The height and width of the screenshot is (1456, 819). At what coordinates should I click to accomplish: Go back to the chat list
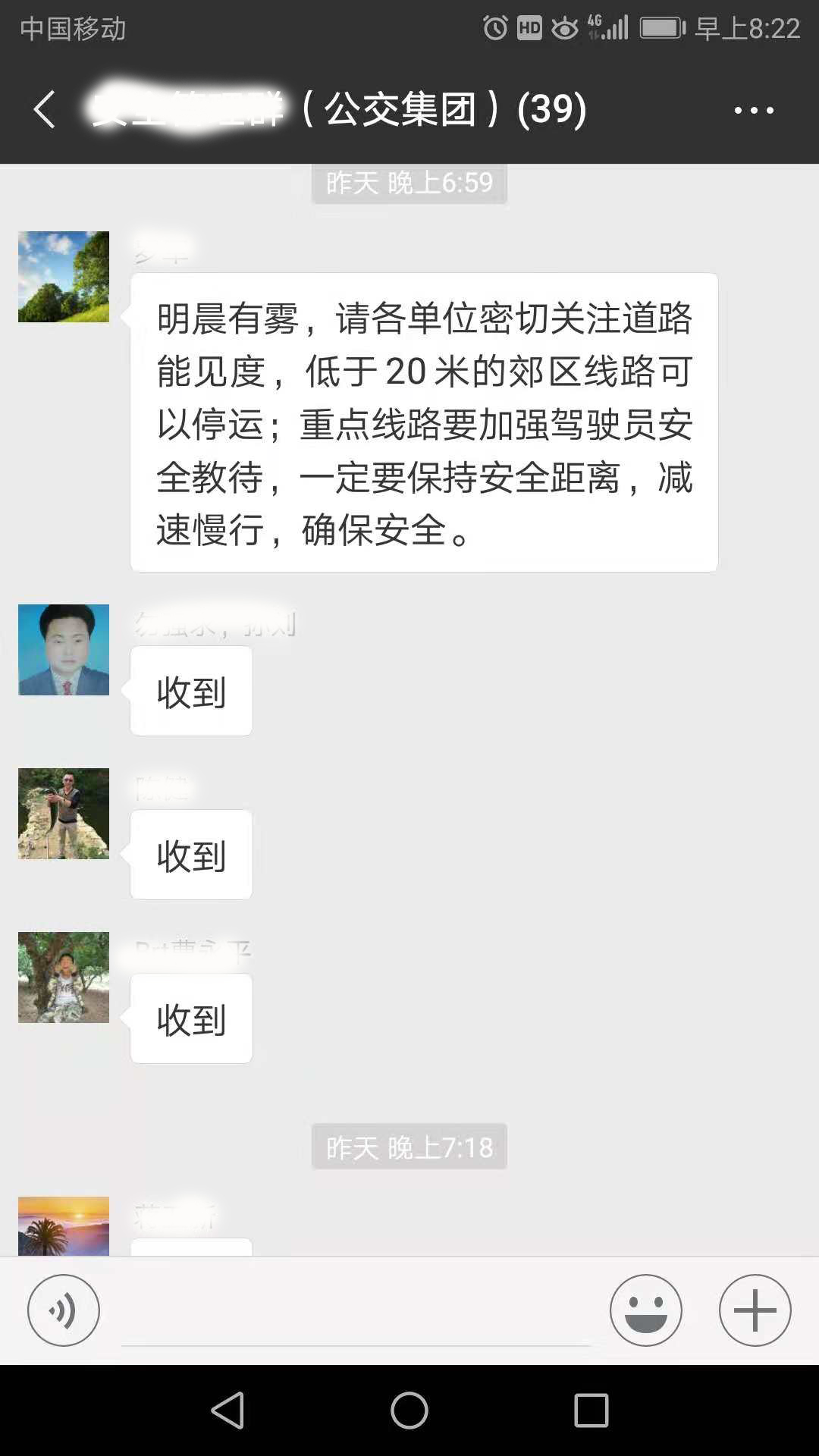[45, 110]
